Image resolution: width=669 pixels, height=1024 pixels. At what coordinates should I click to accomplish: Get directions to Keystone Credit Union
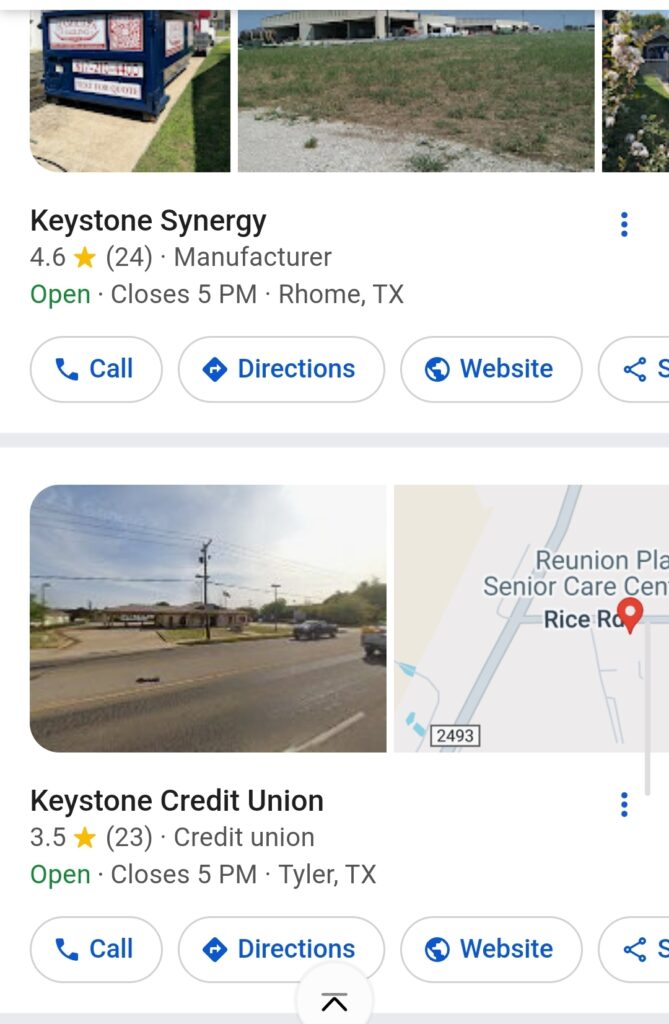click(281, 949)
